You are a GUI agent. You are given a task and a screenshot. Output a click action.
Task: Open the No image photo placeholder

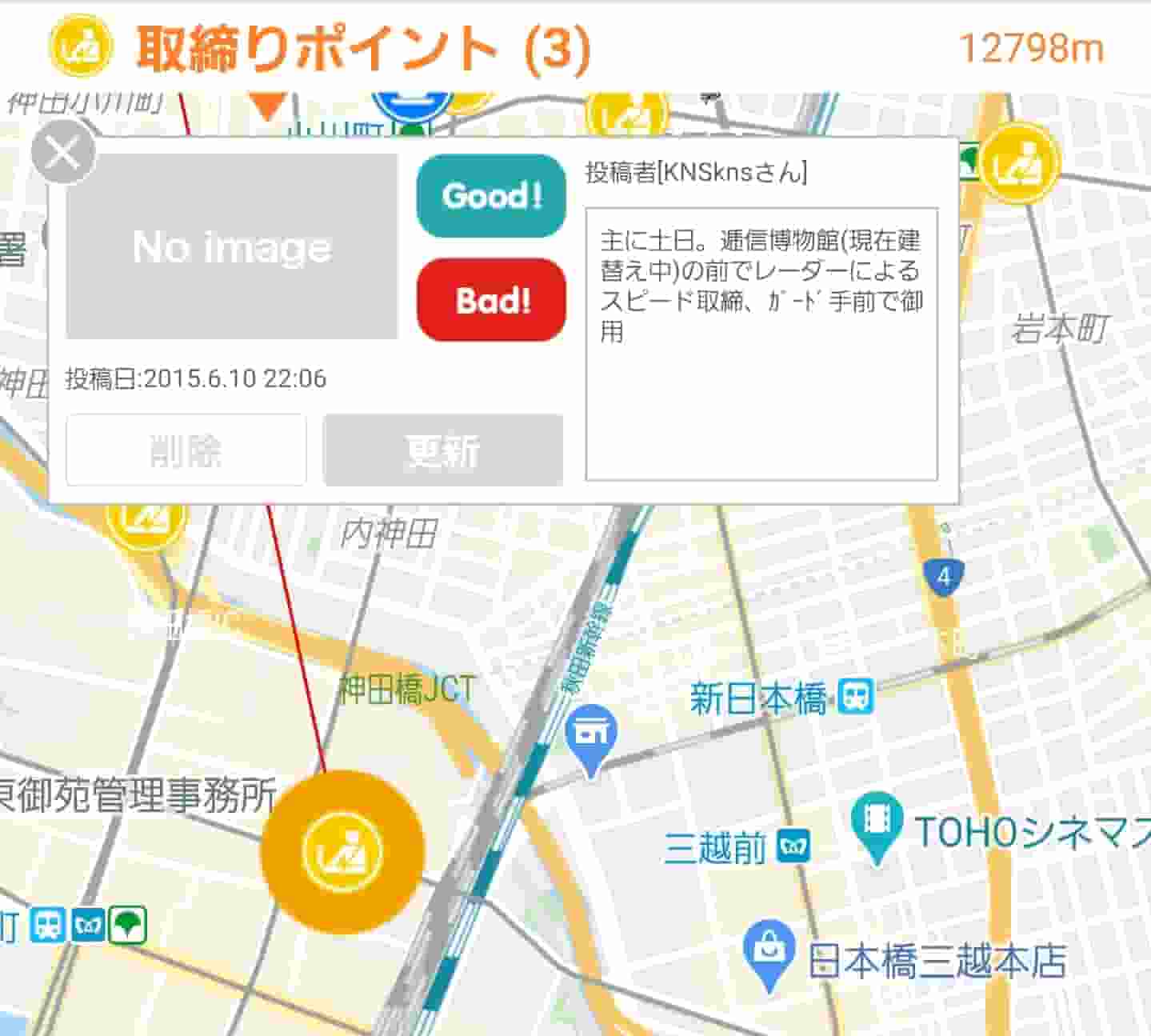point(231,246)
